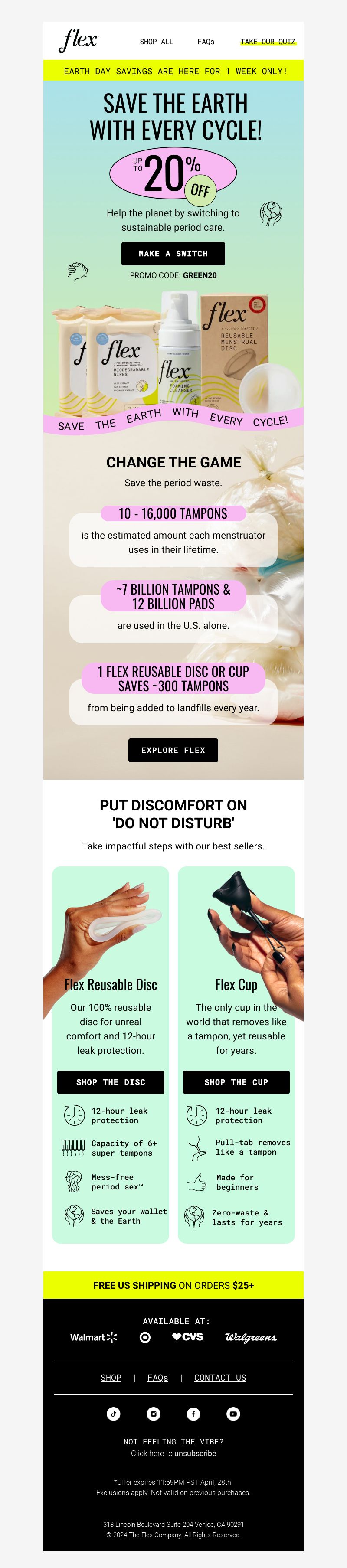The width and height of the screenshot is (347, 1568).
Task: Tap the unsubscribe link
Action: coord(195,1453)
